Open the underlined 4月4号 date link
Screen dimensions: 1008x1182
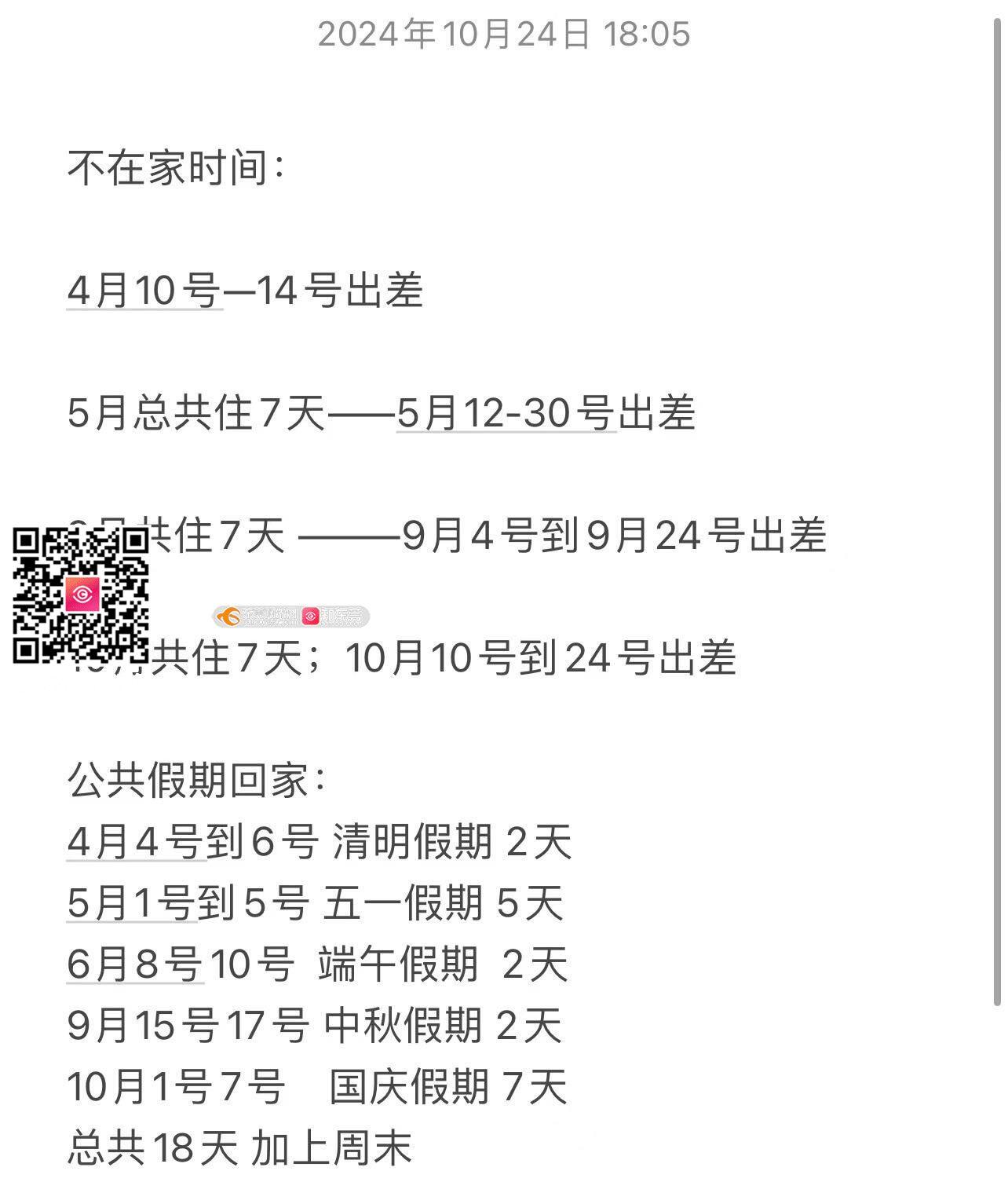135,842
